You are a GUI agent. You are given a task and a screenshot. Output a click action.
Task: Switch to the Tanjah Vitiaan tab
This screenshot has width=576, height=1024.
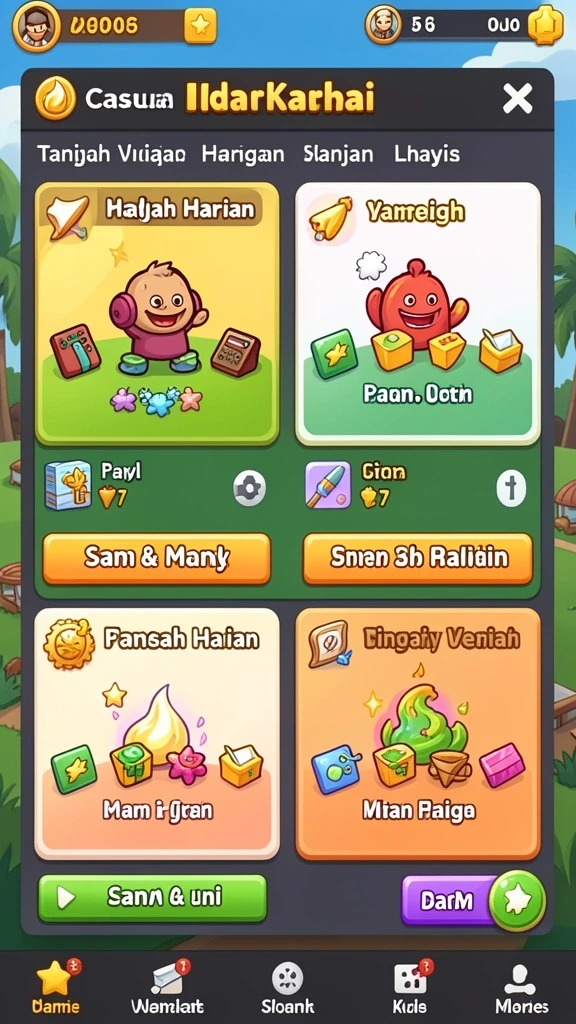tap(111, 154)
